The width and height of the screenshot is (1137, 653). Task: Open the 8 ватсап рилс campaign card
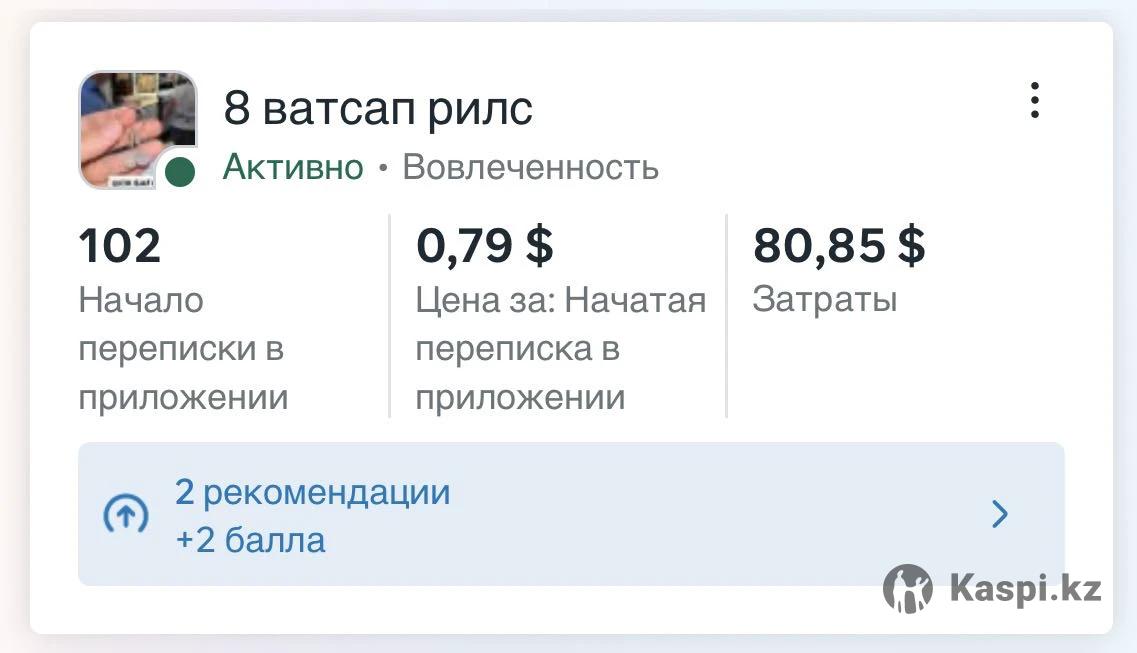(378, 108)
